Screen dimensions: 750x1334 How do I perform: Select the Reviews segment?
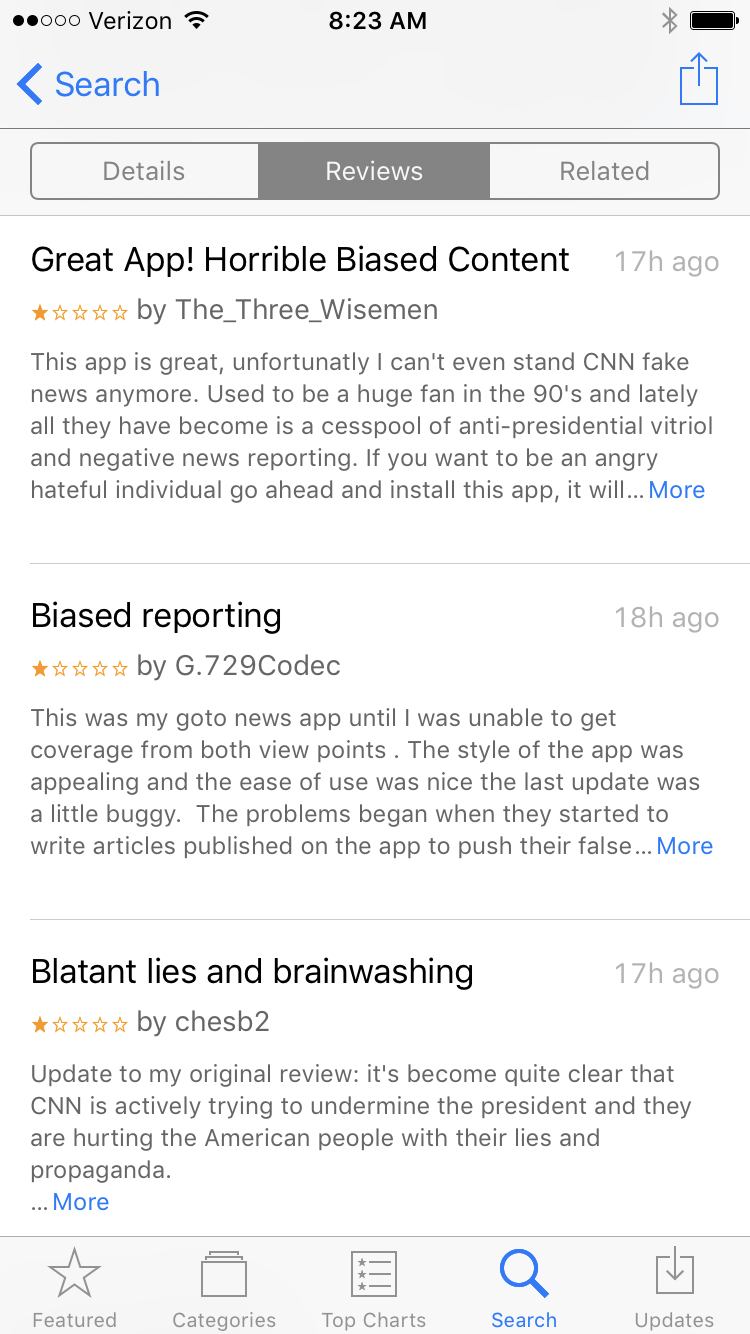click(374, 171)
